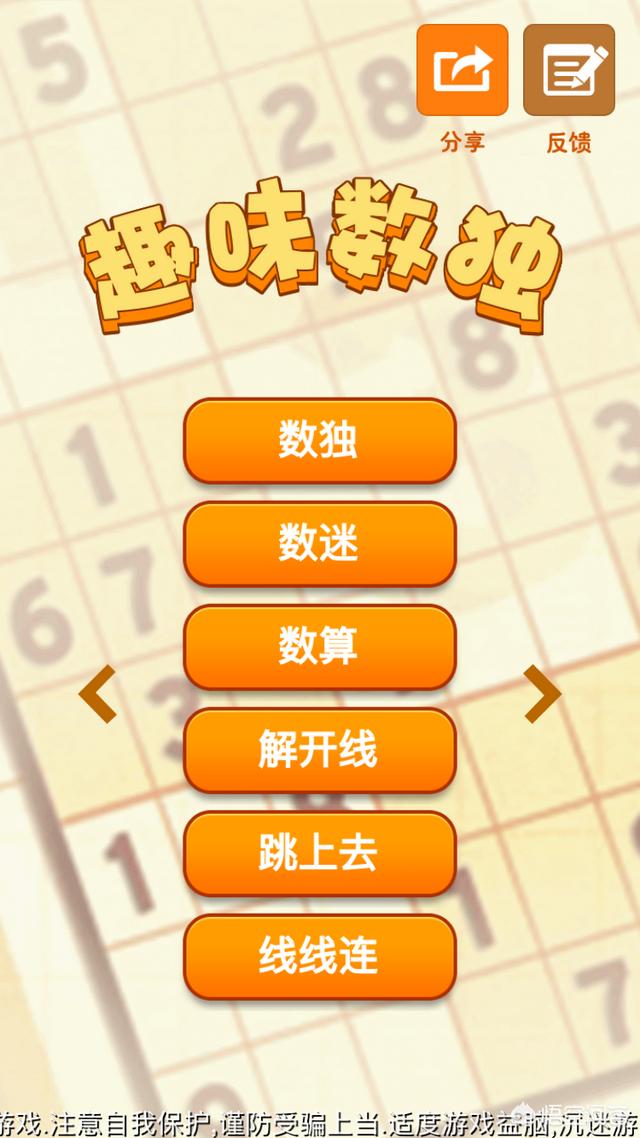
Task: Choose the 解开线 game
Action: click(319, 750)
